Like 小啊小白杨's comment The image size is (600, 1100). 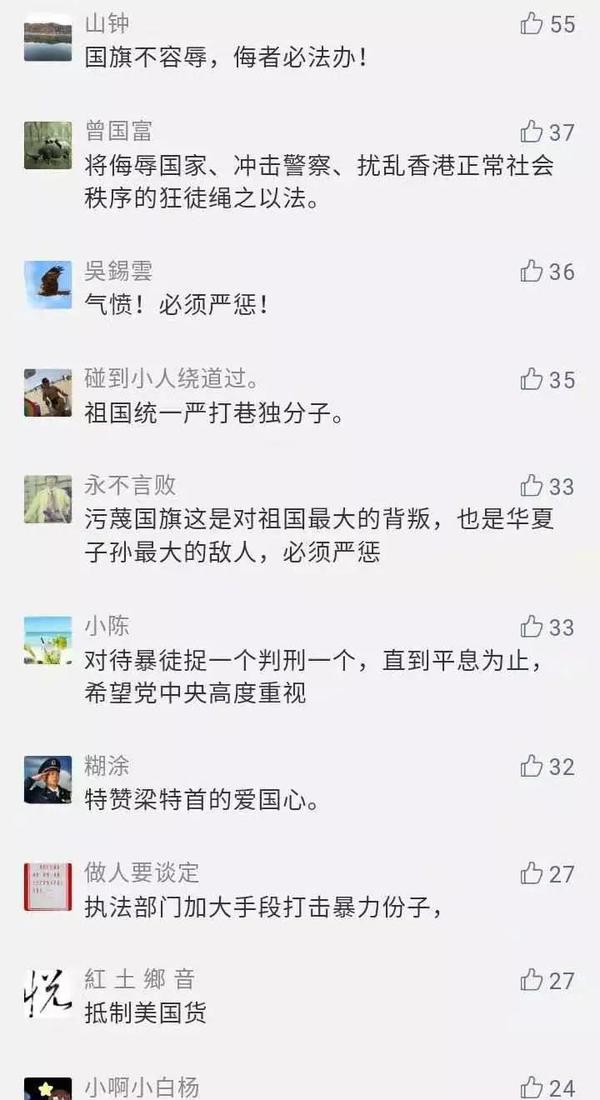pos(531,1087)
